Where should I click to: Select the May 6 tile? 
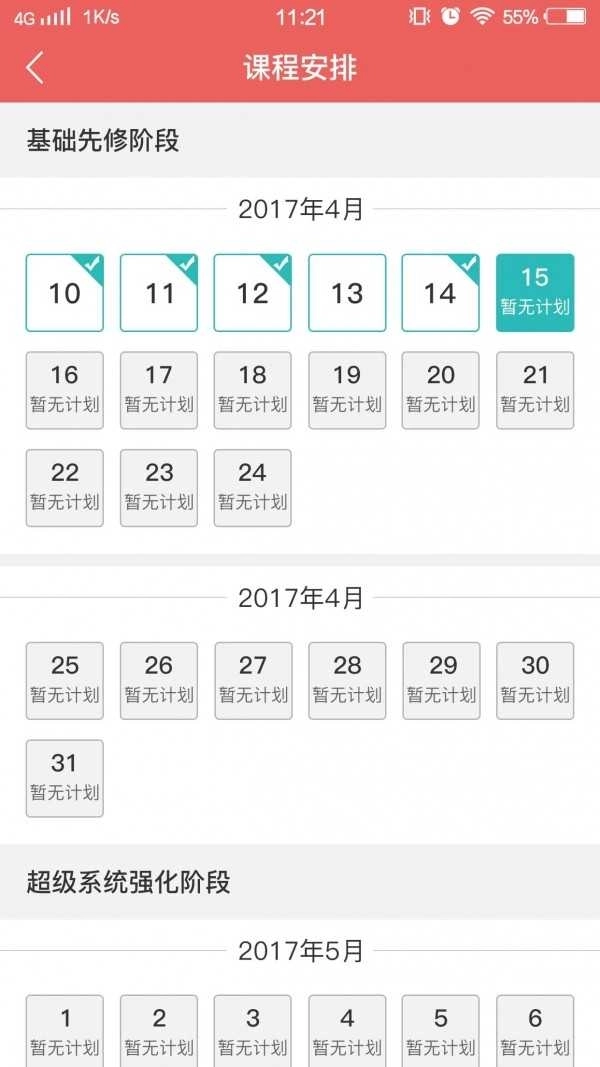click(535, 1030)
